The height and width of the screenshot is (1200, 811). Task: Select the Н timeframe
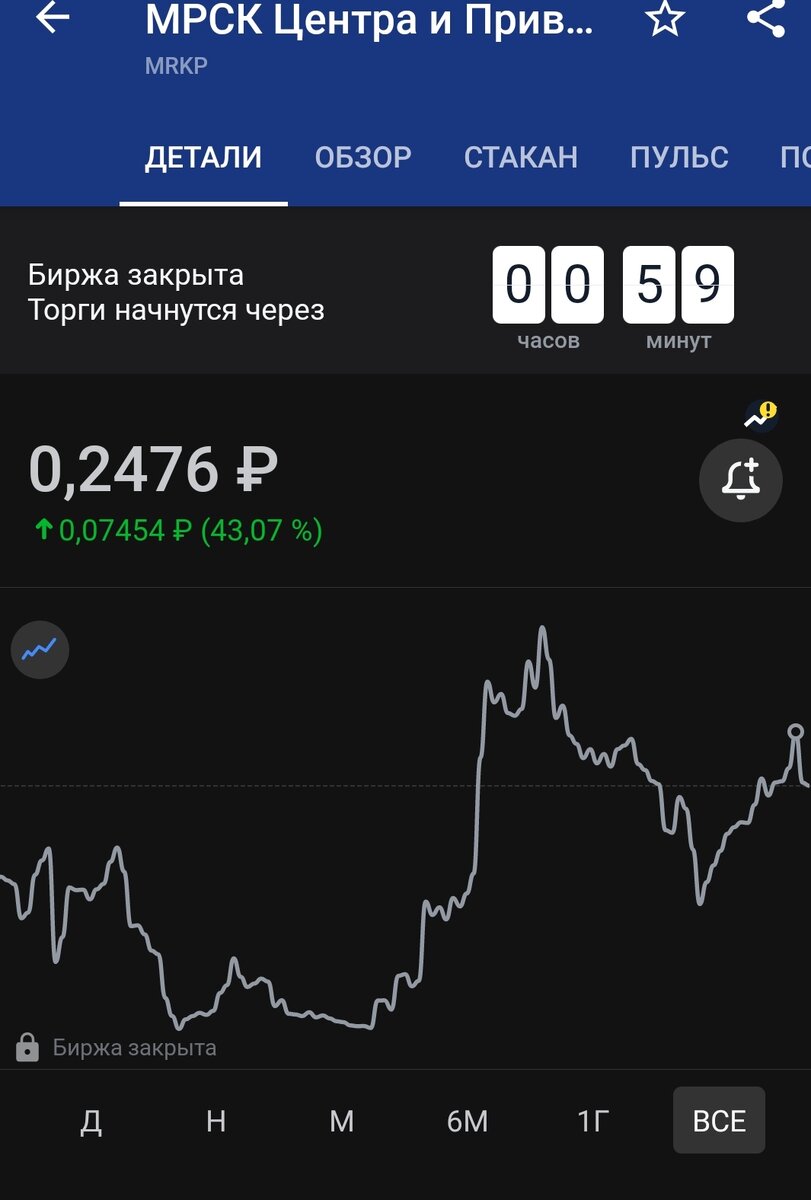pos(217,1121)
